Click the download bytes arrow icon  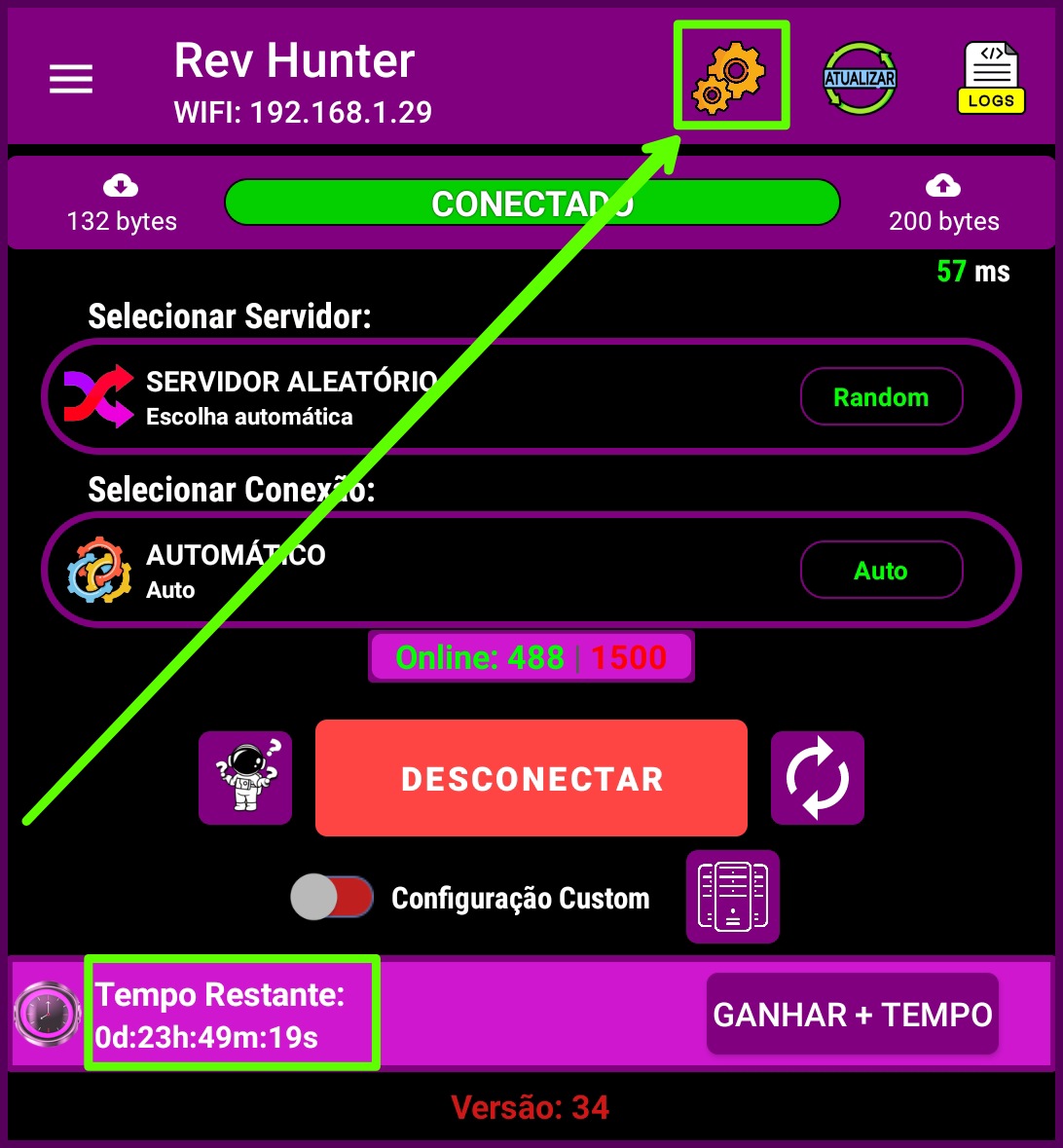coord(120,185)
